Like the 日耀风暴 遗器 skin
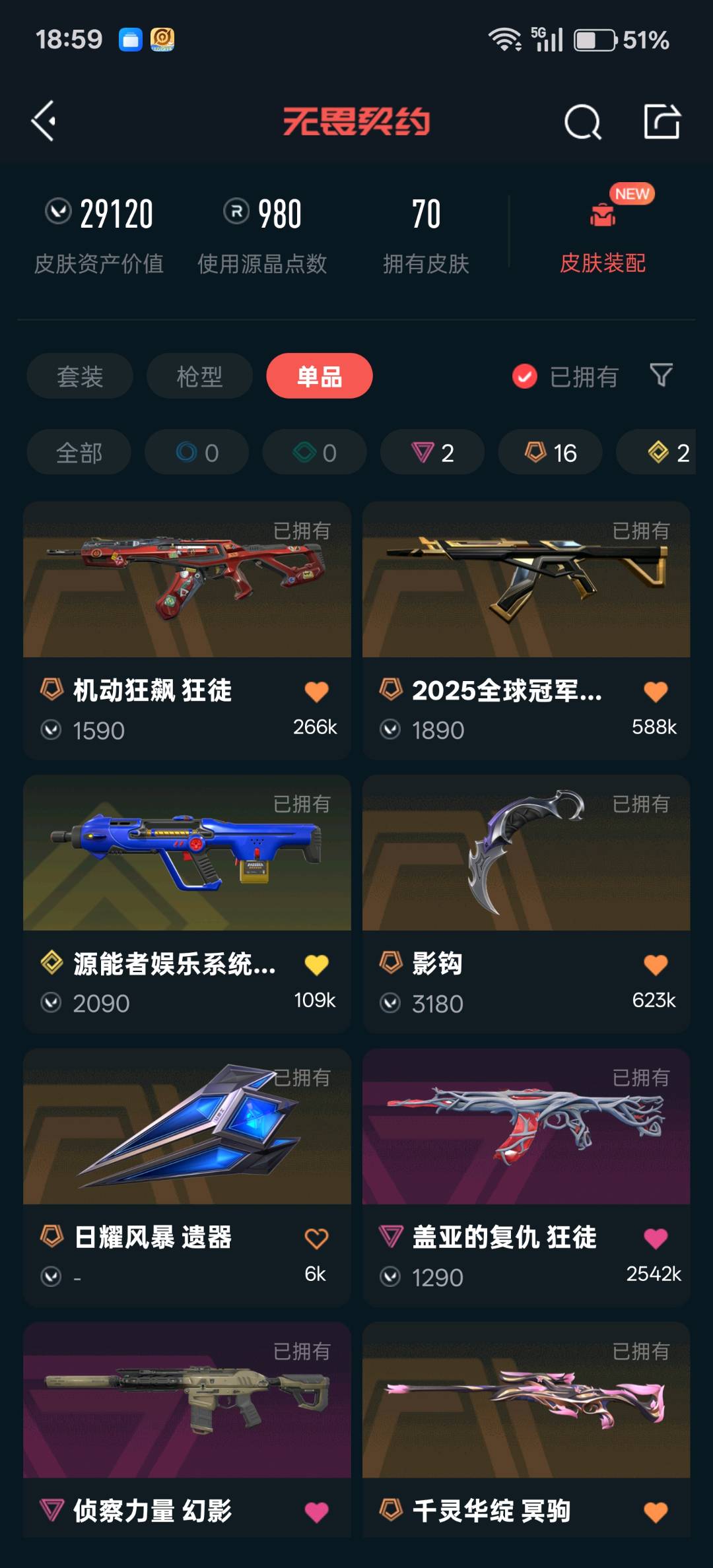This screenshot has height=1568, width=713. 316,1238
